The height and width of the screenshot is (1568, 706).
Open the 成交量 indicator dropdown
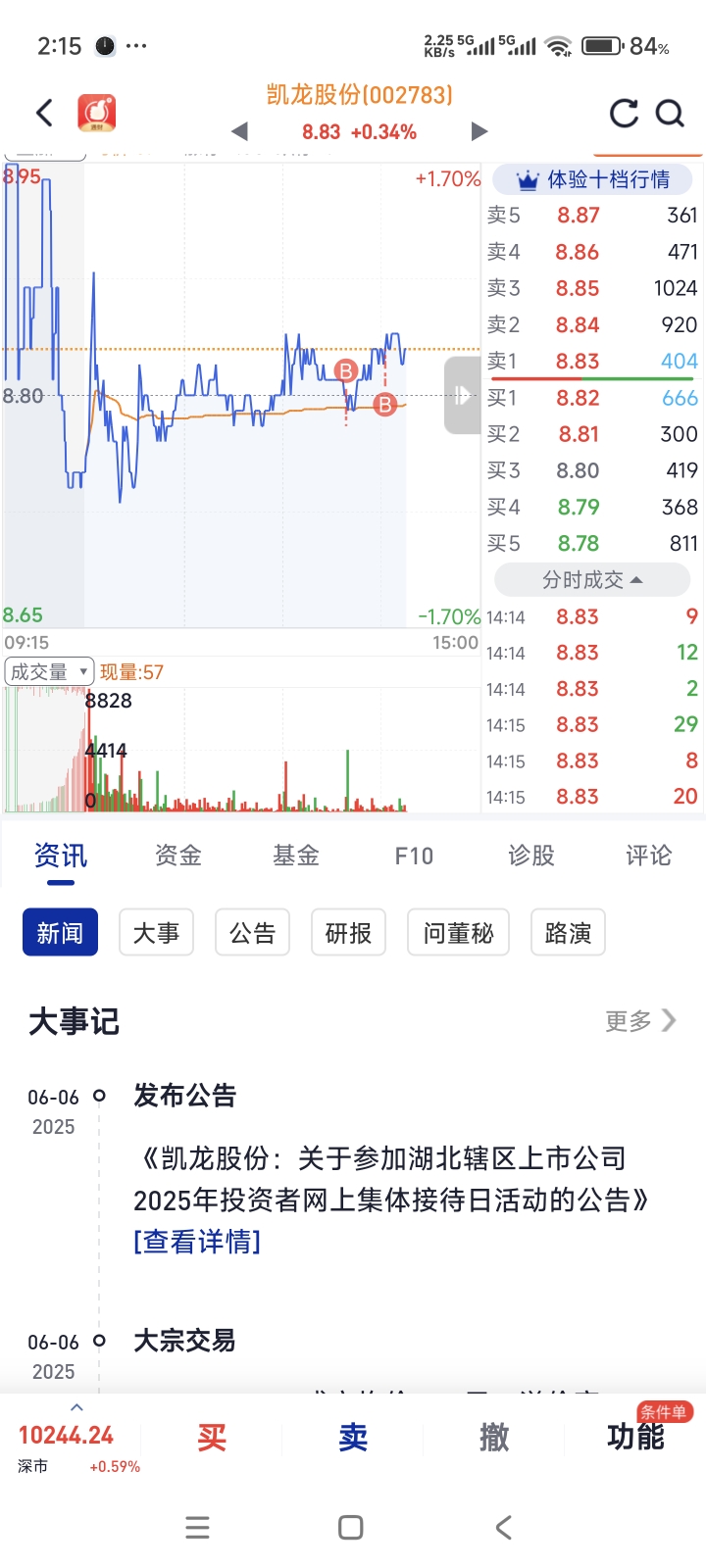49,672
